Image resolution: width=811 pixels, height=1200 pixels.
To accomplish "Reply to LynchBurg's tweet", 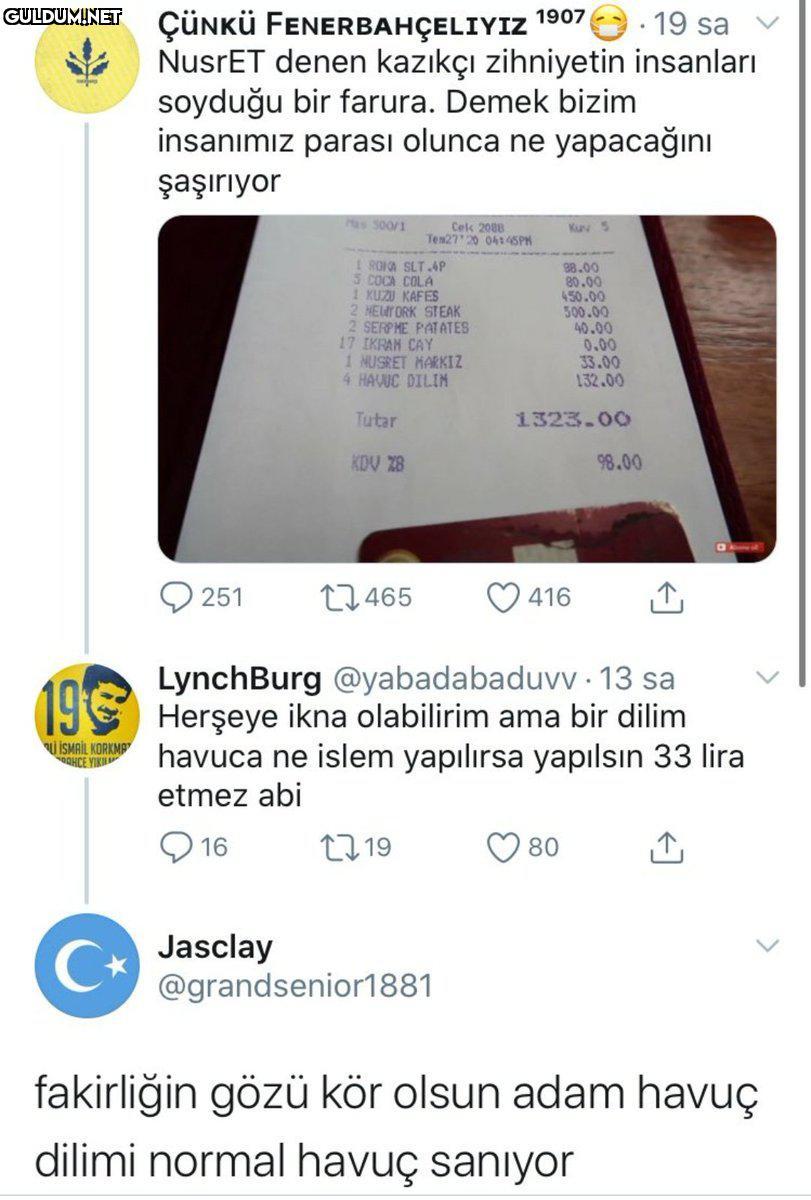I will 176,848.
